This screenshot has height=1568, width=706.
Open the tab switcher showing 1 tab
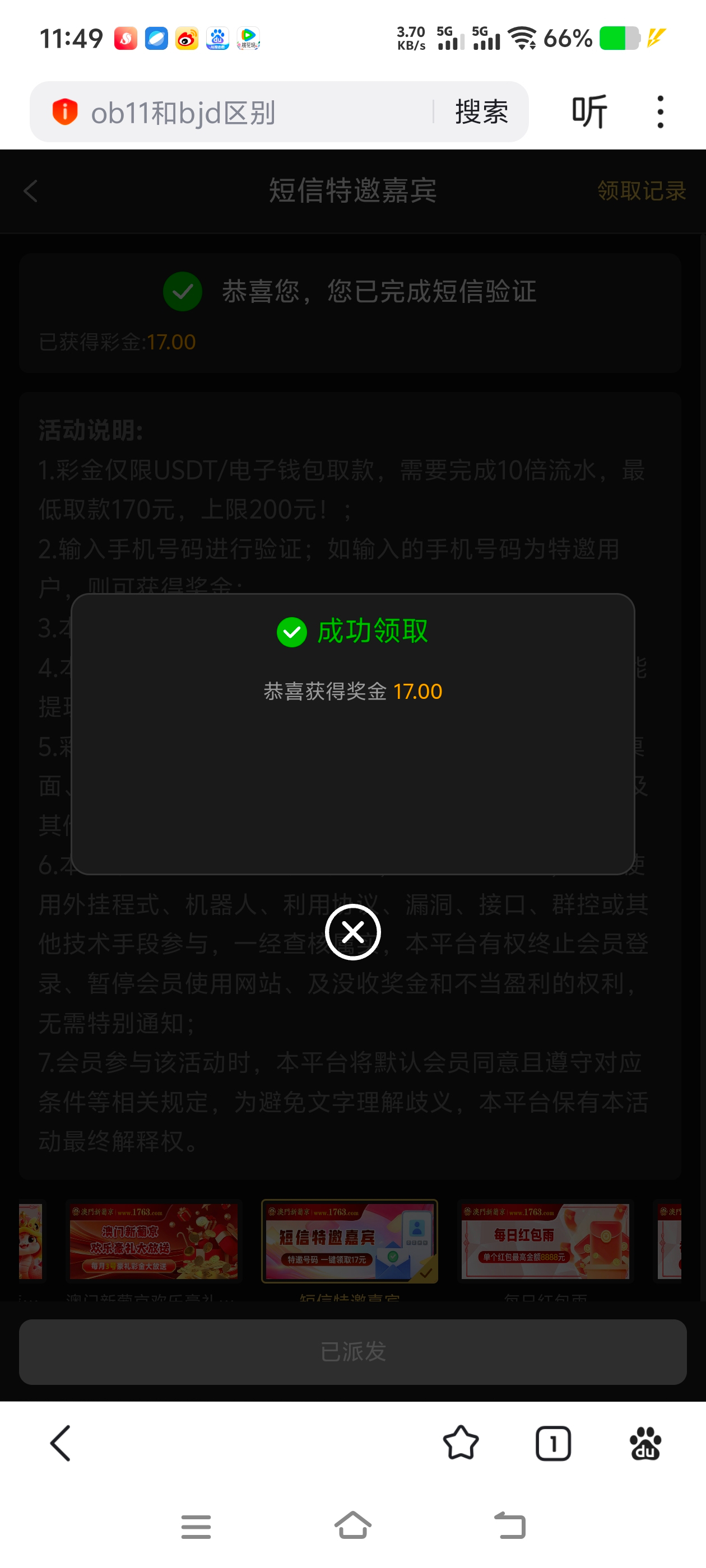(x=552, y=1443)
